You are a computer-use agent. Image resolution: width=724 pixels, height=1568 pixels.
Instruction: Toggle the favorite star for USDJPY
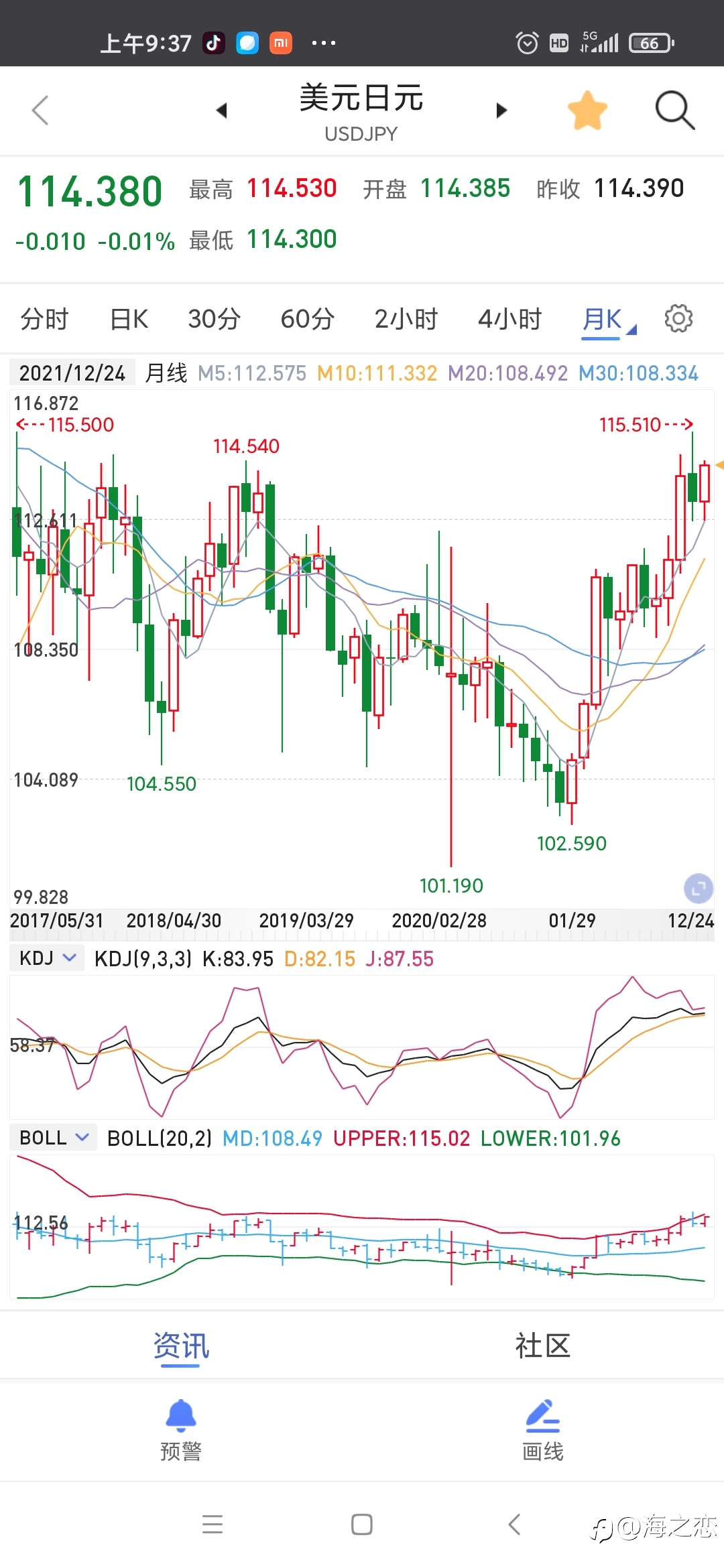point(587,110)
